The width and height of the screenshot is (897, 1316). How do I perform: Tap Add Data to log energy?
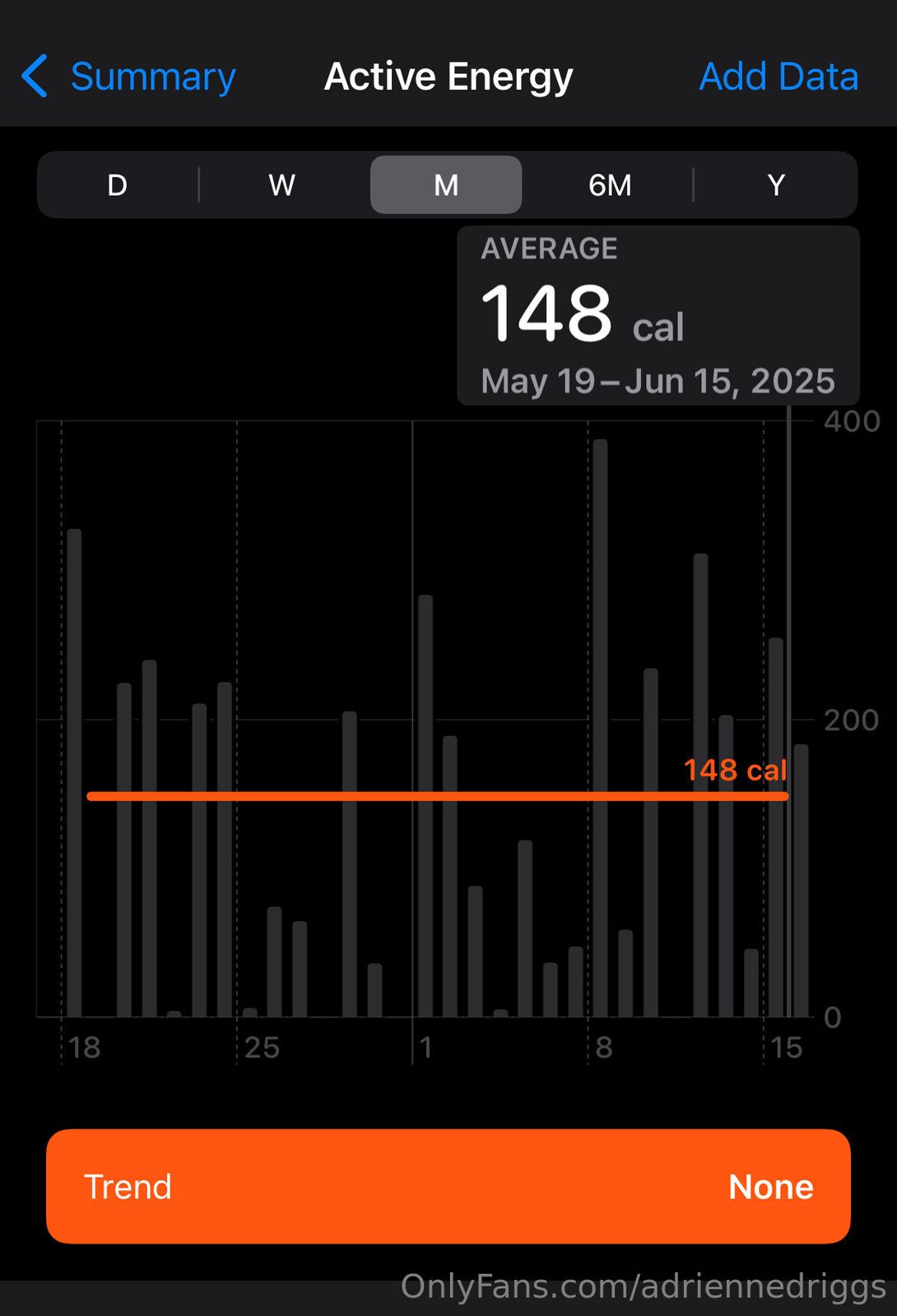tap(778, 77)
